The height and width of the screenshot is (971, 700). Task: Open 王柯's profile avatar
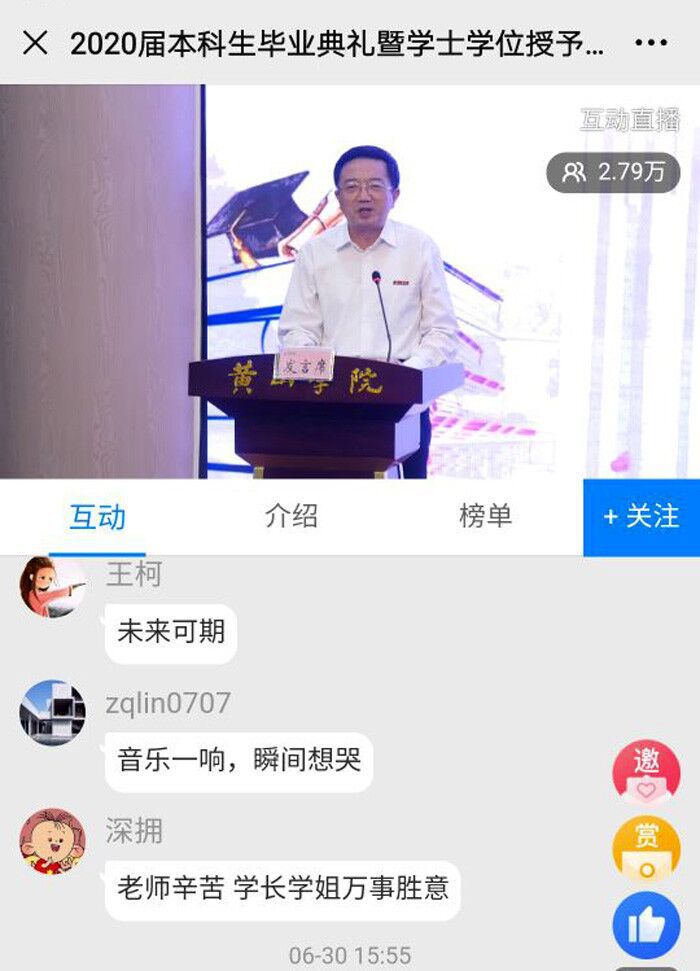click(52, 585)
